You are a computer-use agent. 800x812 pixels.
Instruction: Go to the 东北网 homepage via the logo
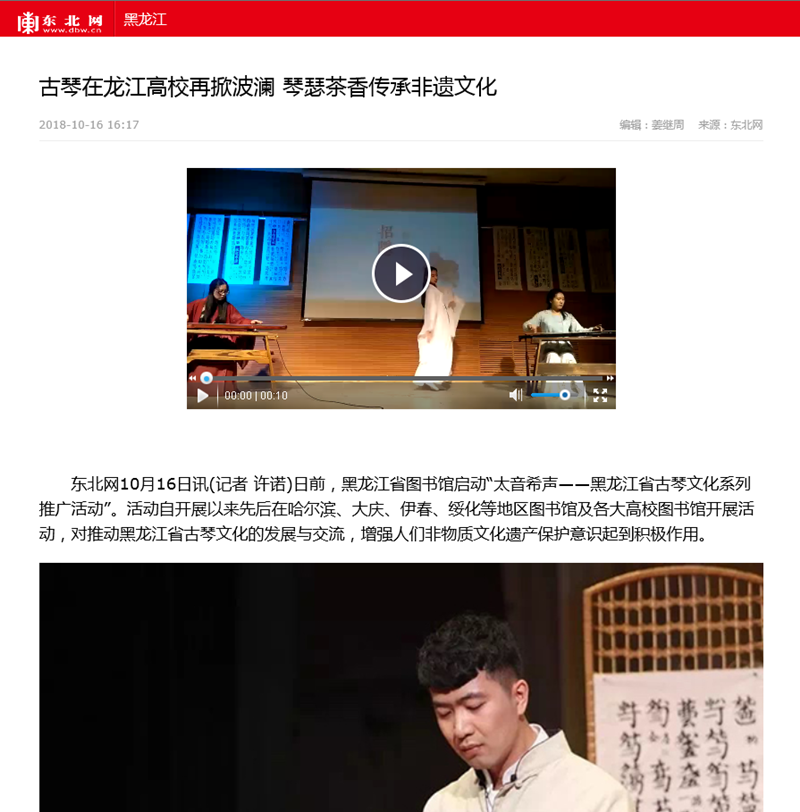coord(60,20)
